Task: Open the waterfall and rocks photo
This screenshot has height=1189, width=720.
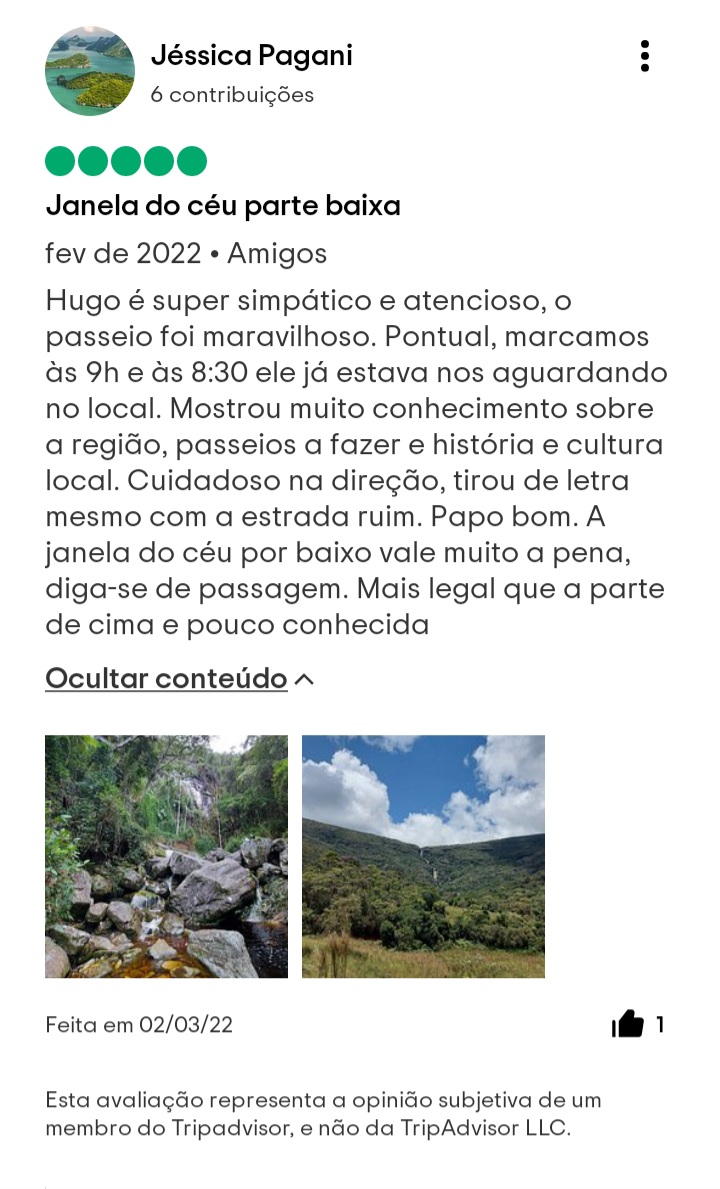Action: 167,856
